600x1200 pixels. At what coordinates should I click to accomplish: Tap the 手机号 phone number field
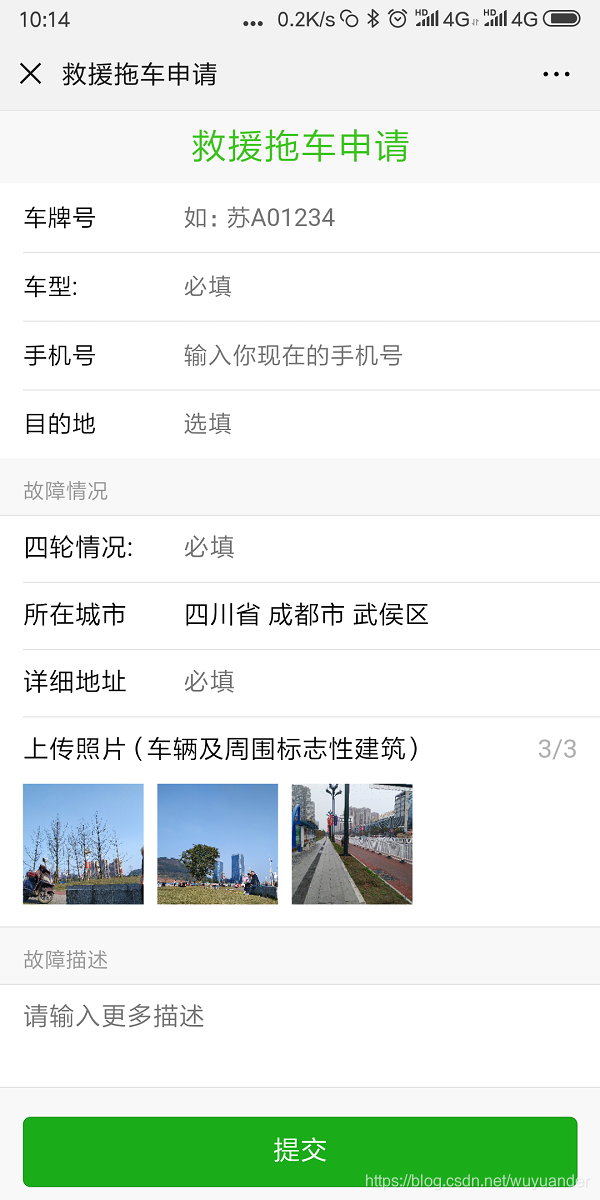[x=380, y=355]
